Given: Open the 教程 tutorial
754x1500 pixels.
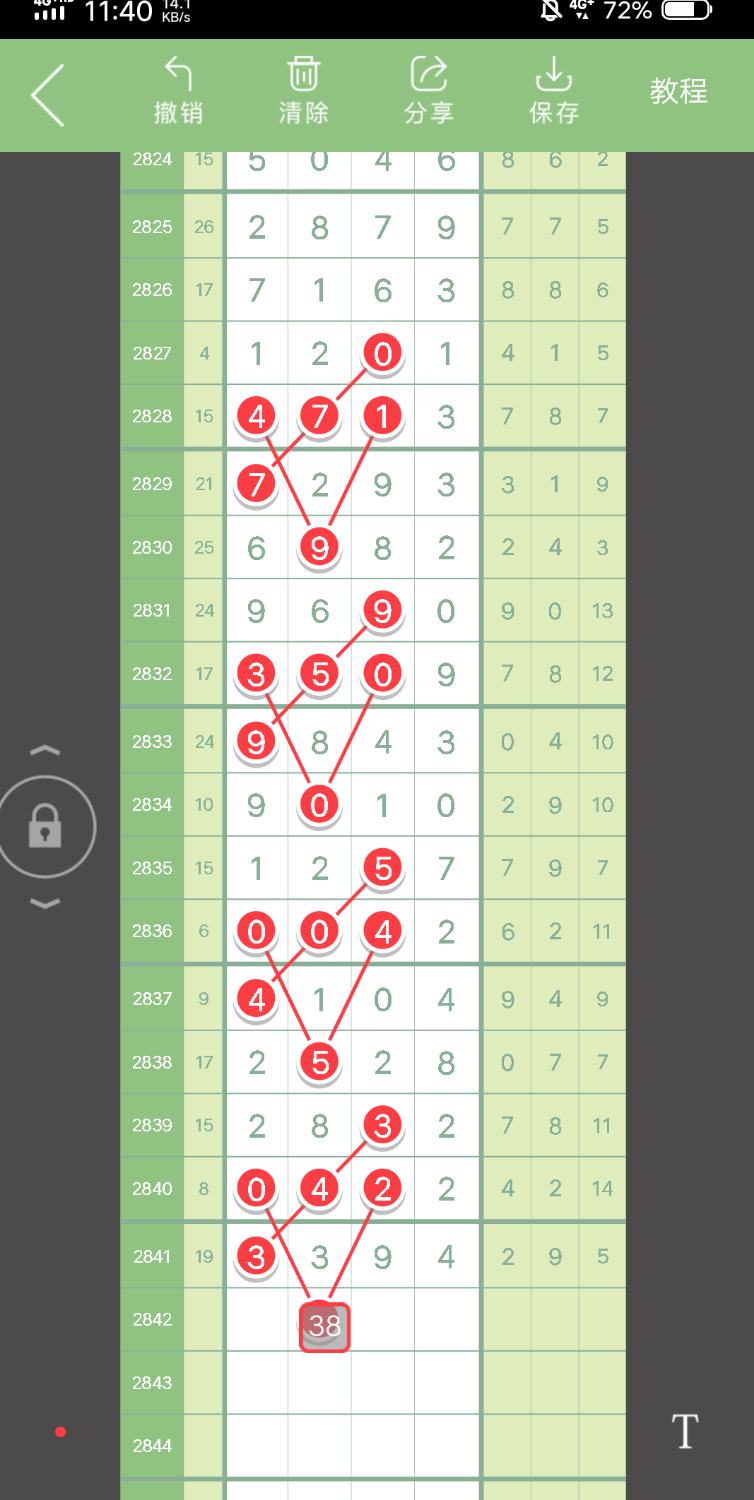Looking at the screenshot, I should [679, 91].
